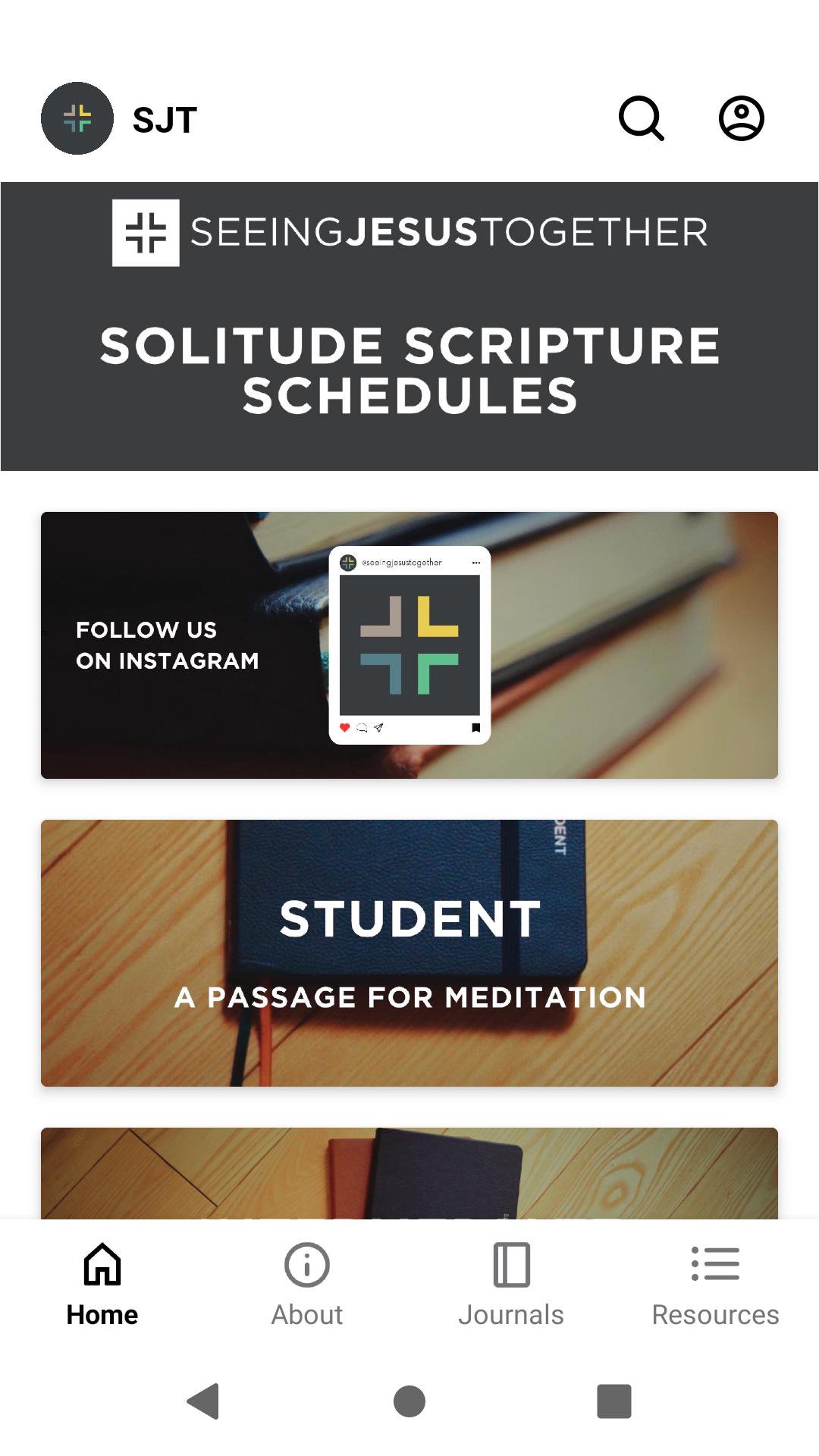Go back with the system back button
The height and width of the screenshot is (1456, 819).
pyautogui.click(x=203, y=1401)
